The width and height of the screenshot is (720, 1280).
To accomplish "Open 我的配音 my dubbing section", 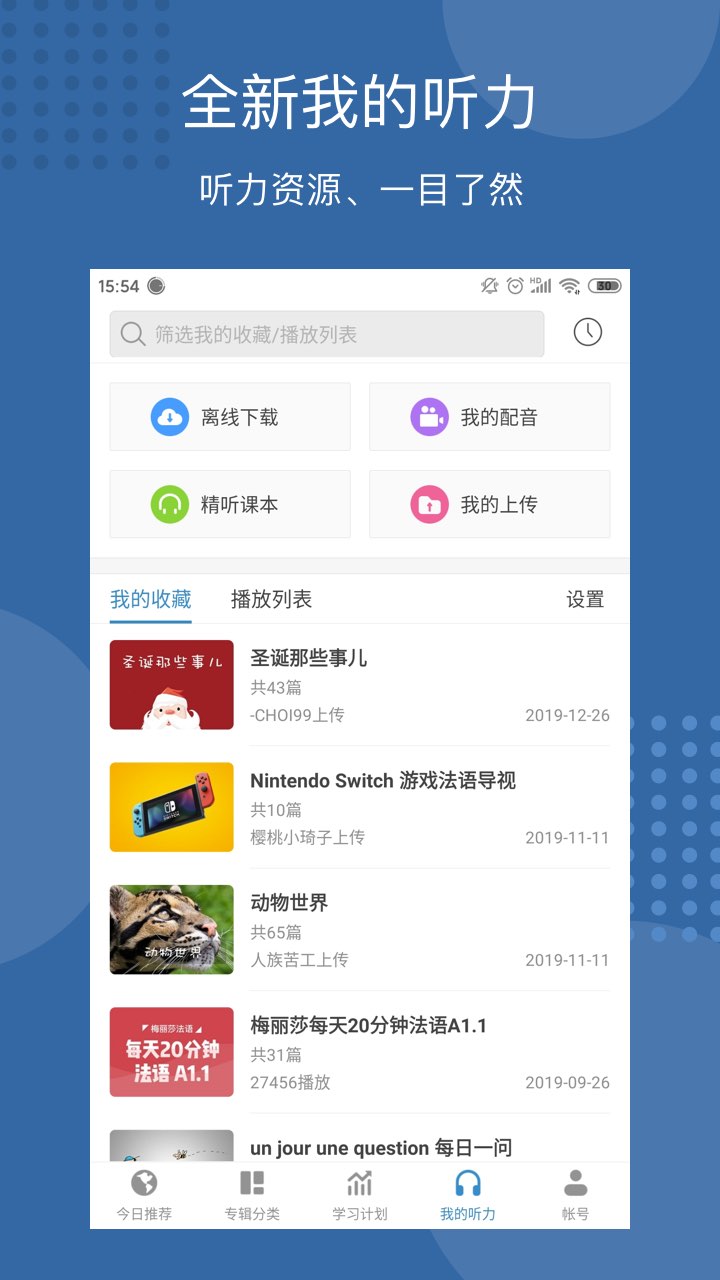I will (490, 417).
